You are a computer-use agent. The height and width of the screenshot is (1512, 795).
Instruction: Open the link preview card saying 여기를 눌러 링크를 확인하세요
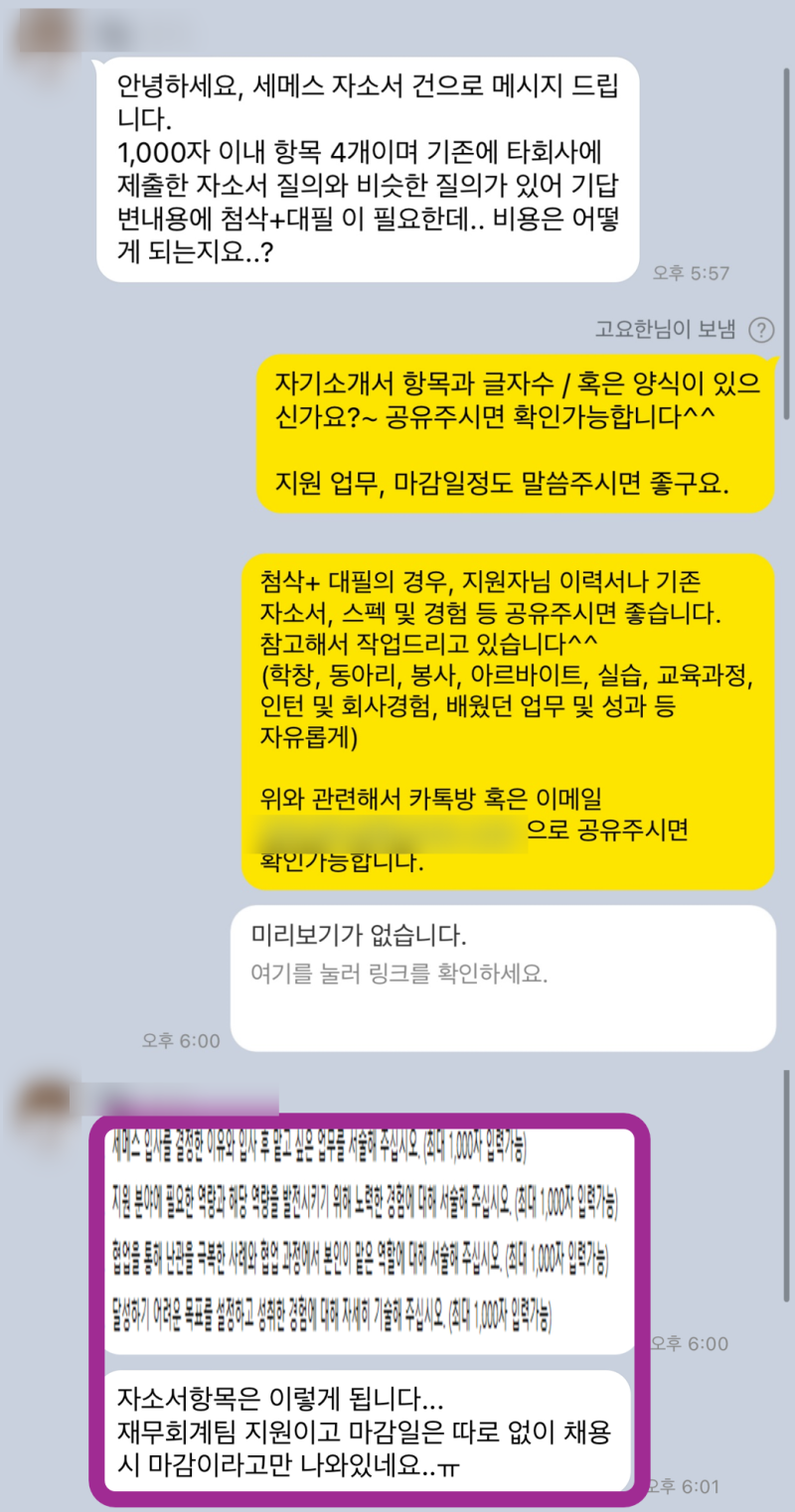click(503, 978)
